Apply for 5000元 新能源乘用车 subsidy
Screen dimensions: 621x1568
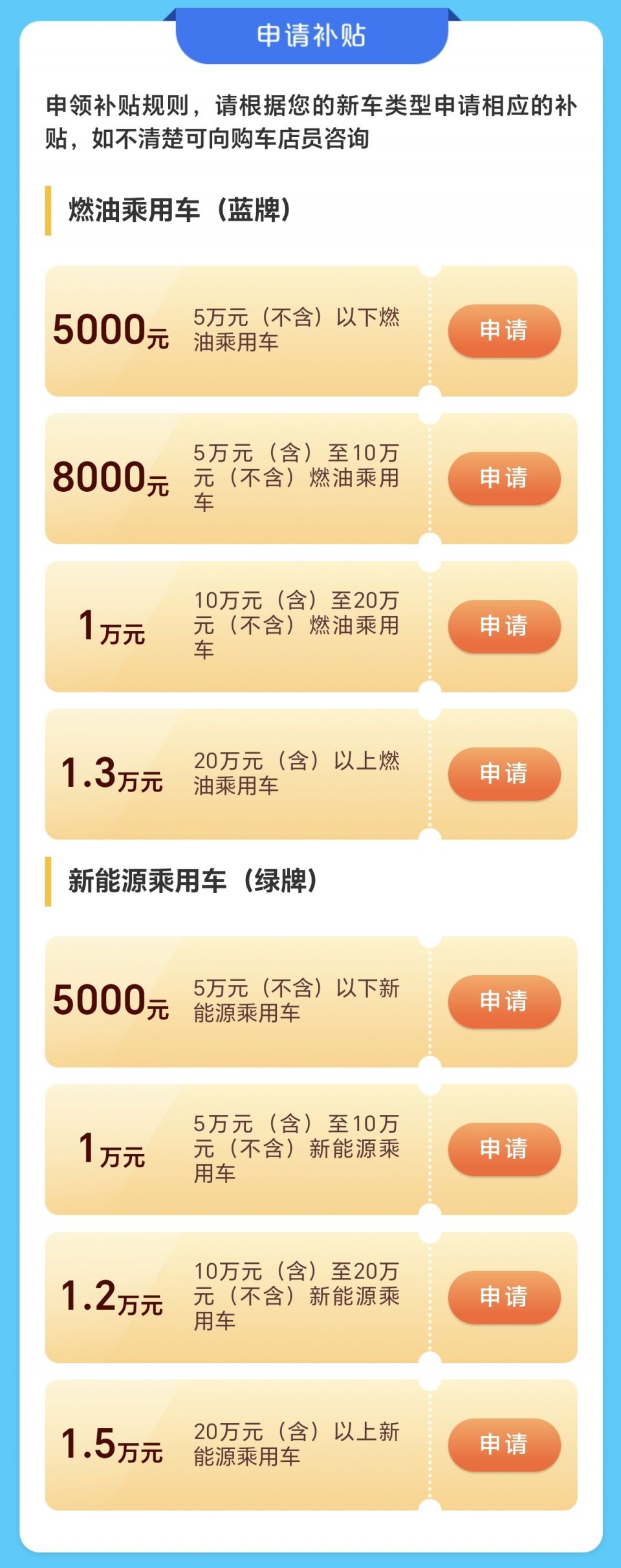pos(504,1001)
